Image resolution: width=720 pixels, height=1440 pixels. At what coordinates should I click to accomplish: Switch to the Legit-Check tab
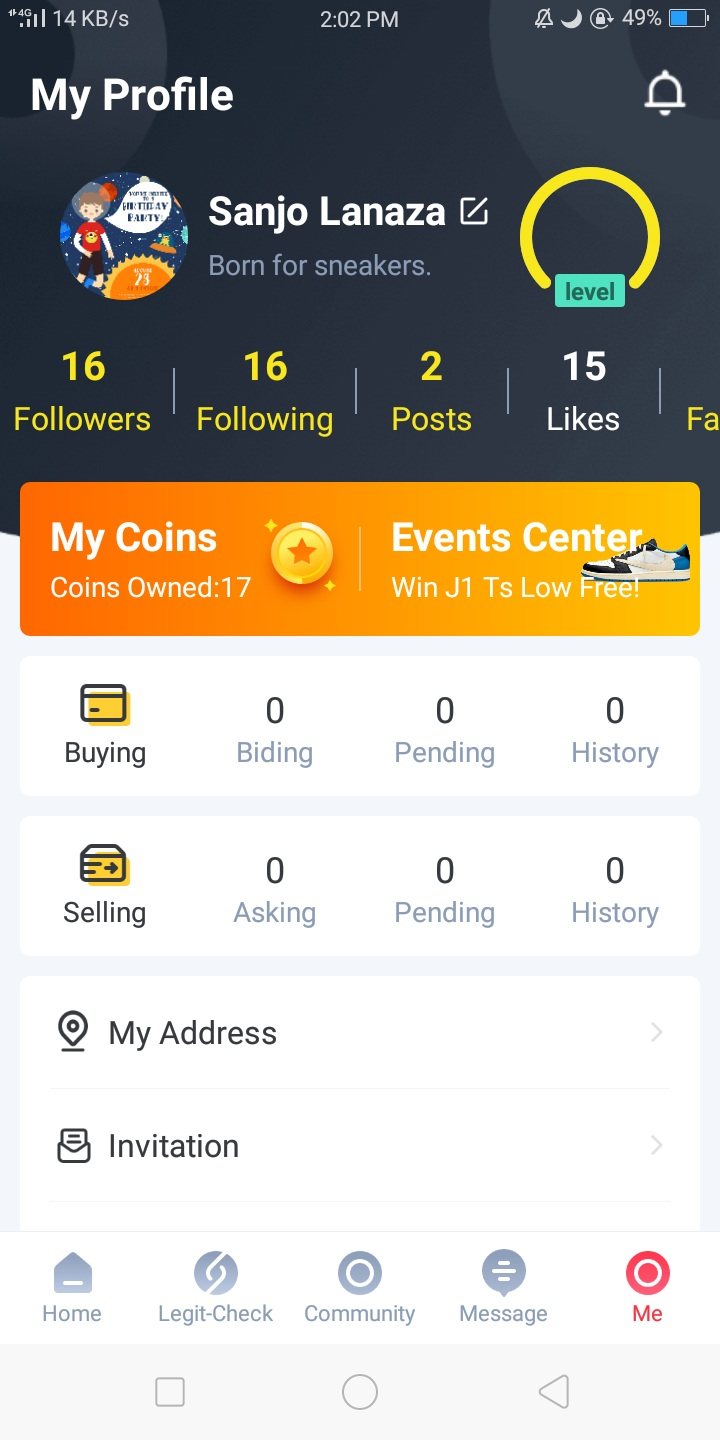pos(215,1288)
